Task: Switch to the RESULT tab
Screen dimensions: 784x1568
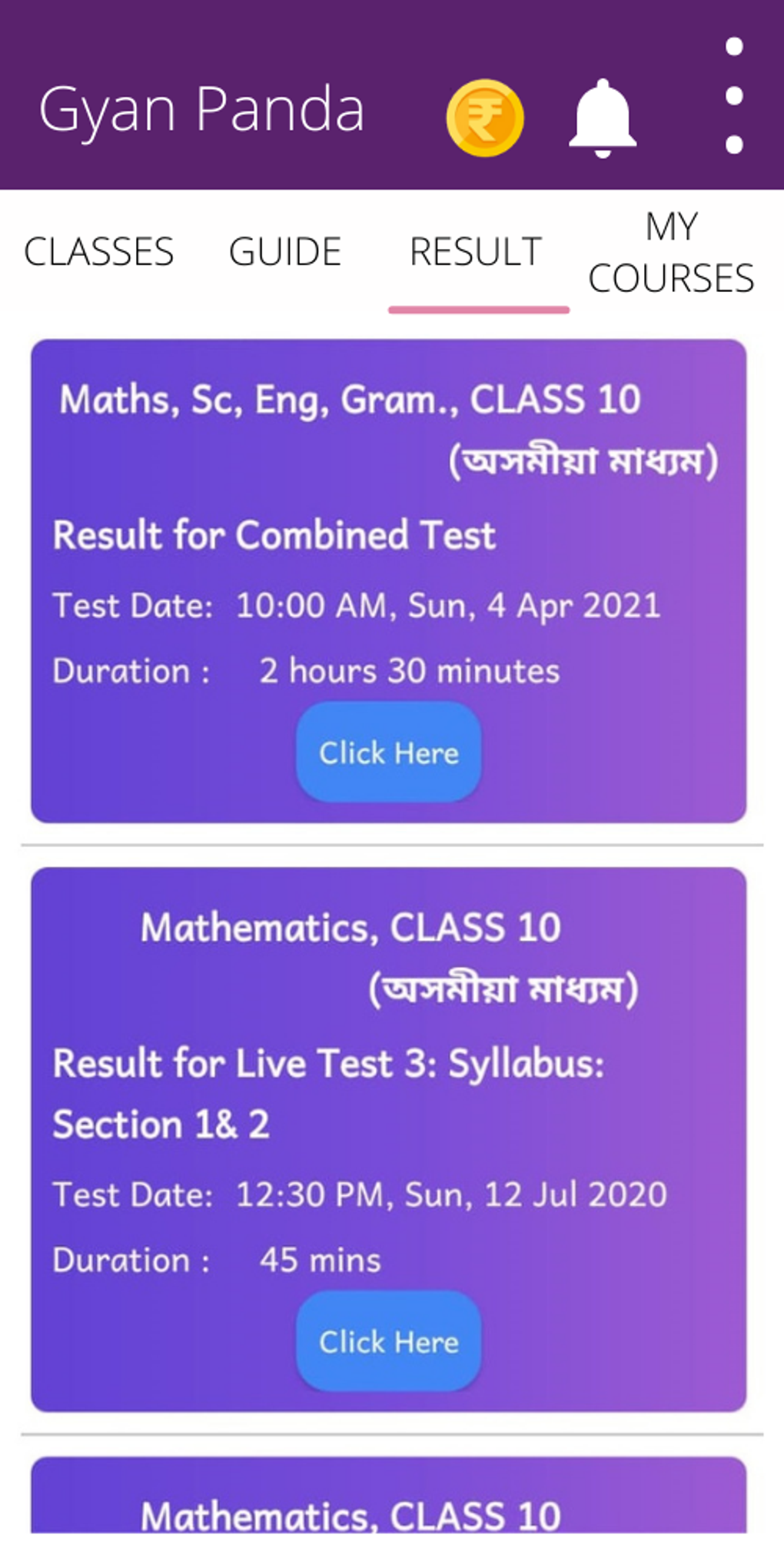Action: (477, 251)
